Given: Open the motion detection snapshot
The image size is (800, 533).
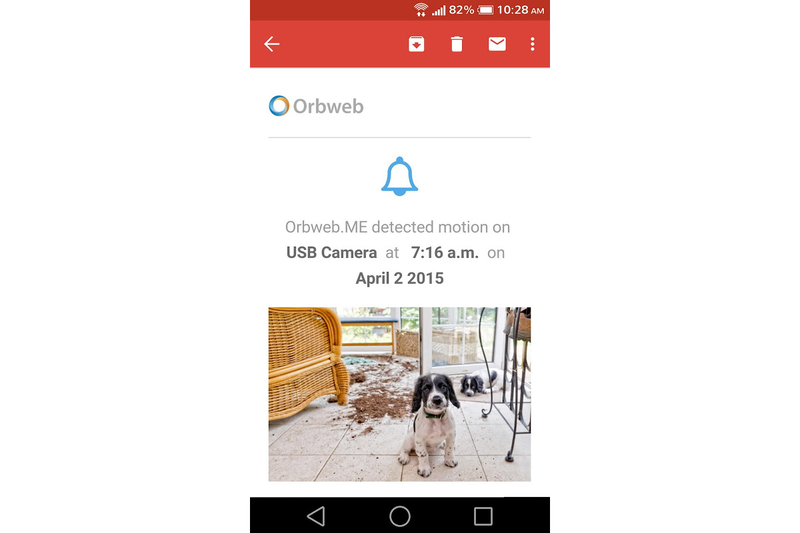Looking at the screenshot, I should point(399,394).
